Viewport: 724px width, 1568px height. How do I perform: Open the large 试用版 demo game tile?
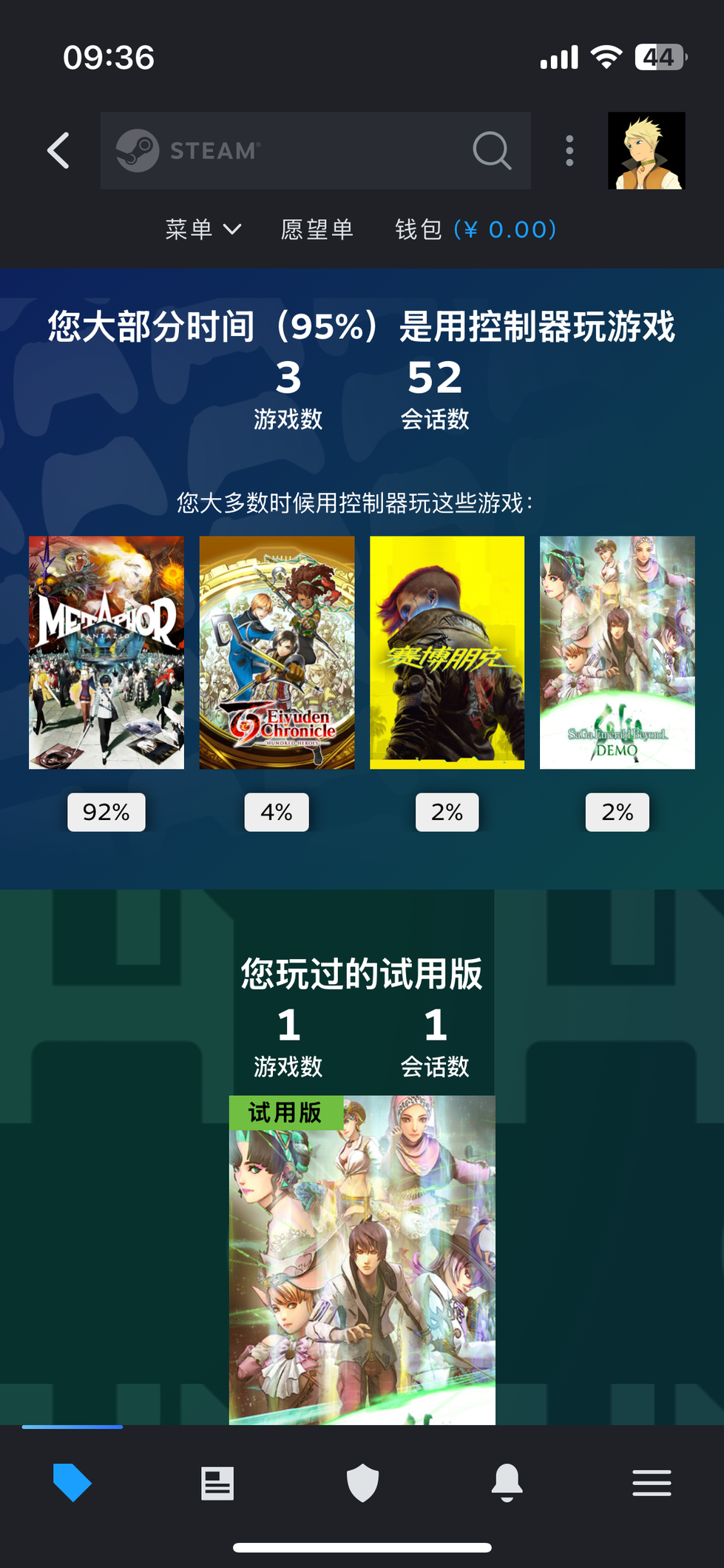362,1258
